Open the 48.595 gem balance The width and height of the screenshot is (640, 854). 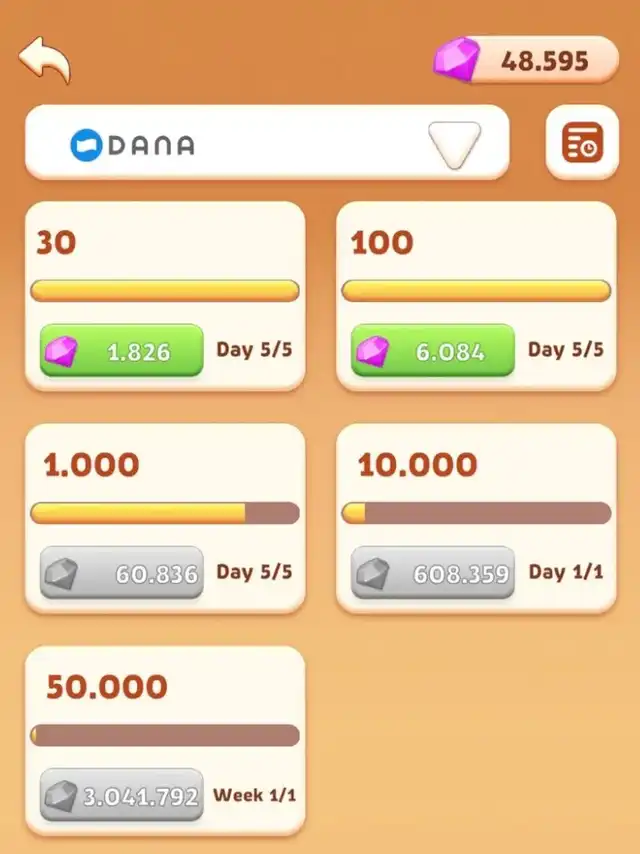pos(528,60)
